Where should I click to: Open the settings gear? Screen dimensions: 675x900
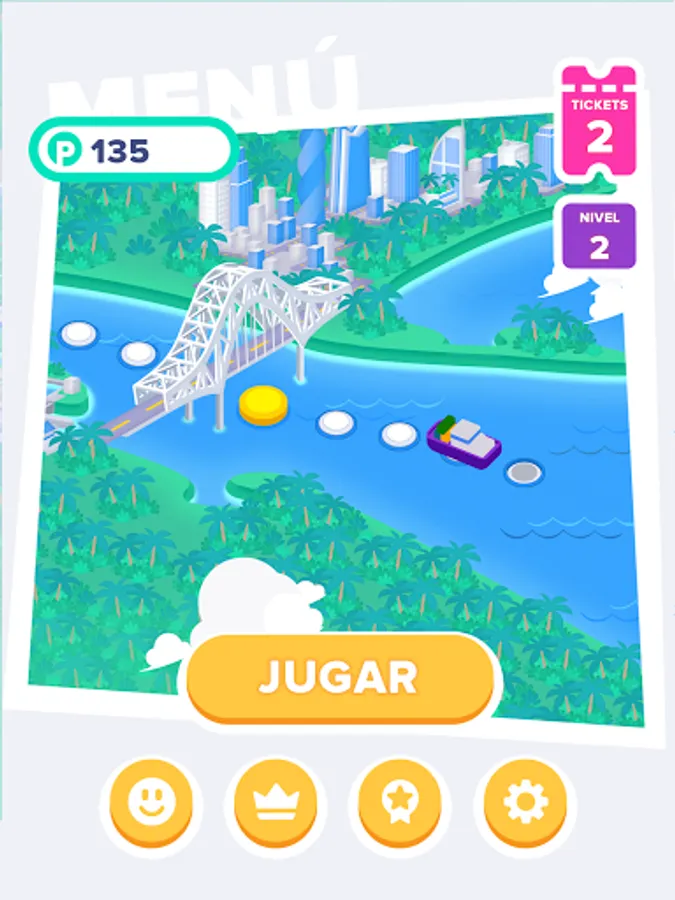click(525, 803)
